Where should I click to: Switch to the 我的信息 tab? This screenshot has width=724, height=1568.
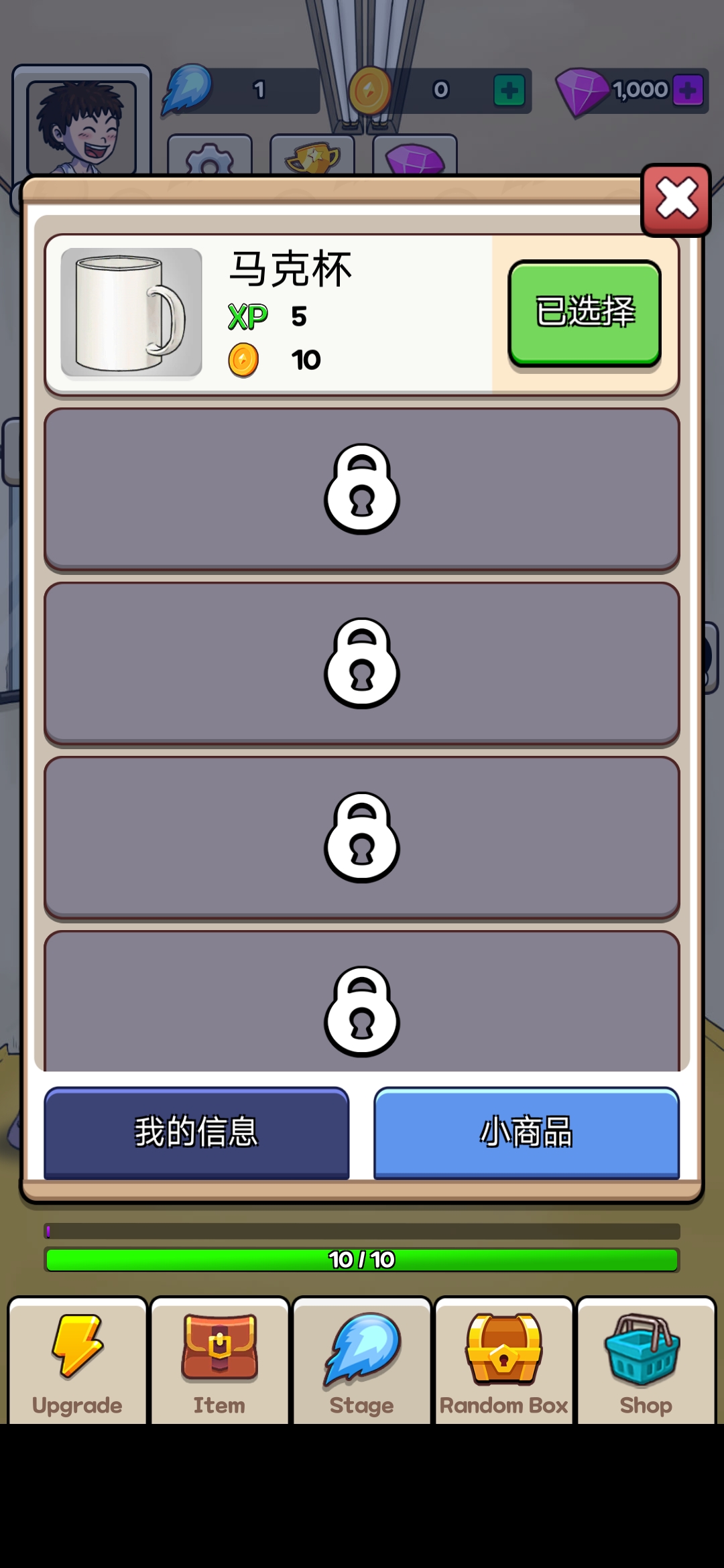[196, 1132]
